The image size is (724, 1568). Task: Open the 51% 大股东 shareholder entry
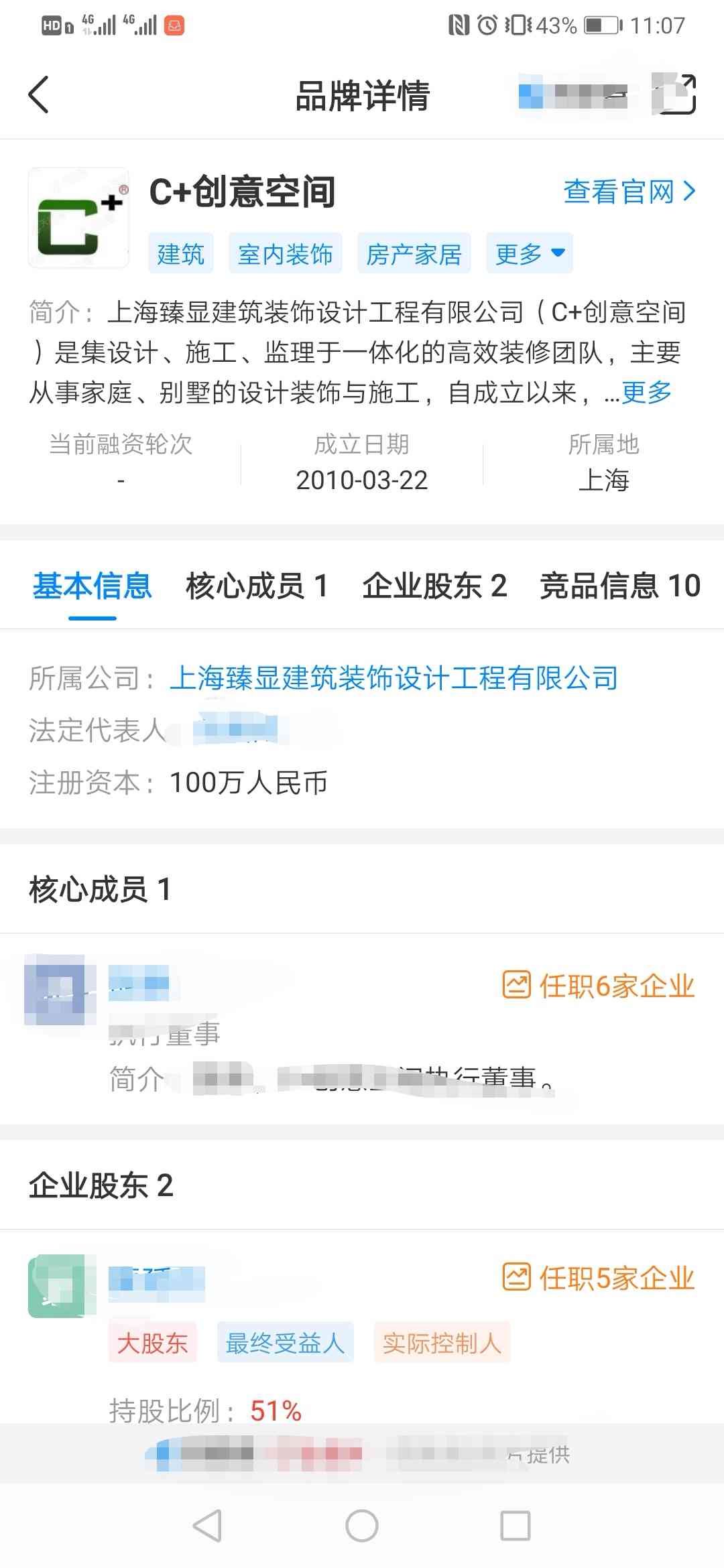coord(157,1279)
